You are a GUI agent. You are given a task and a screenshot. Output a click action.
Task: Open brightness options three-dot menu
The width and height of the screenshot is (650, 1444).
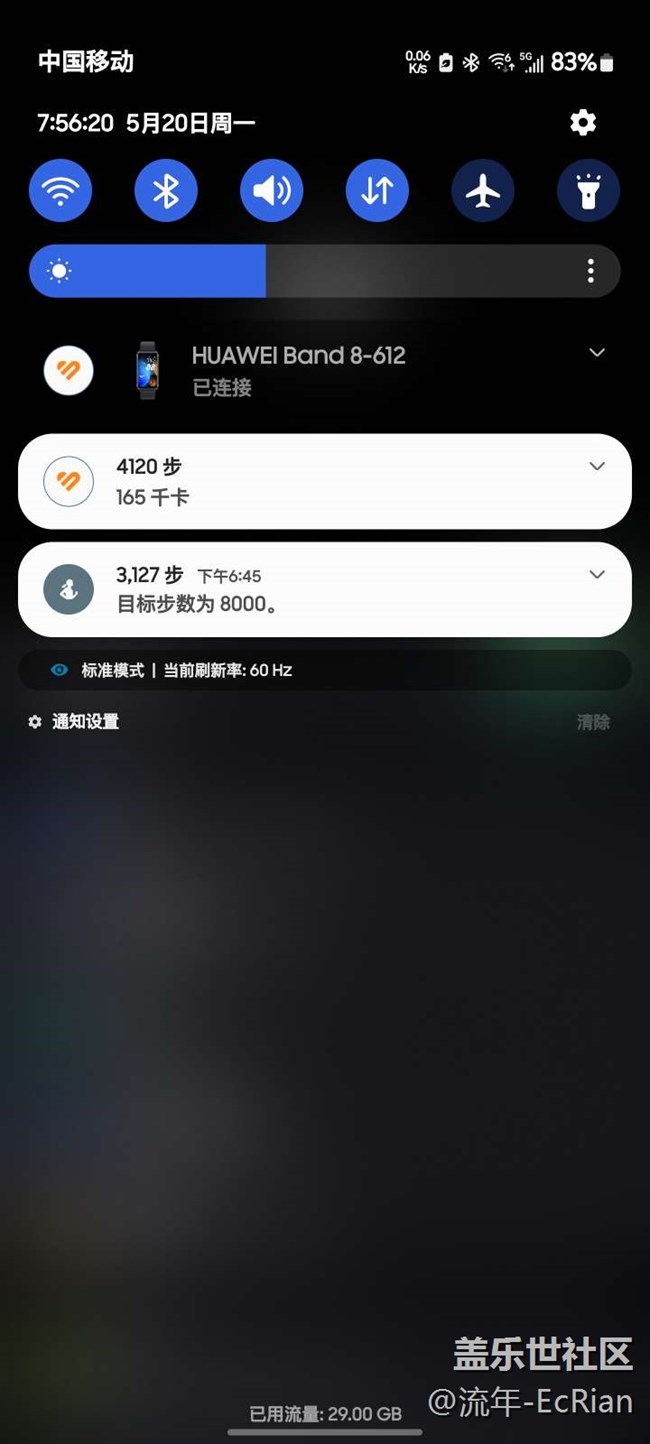point(591,271)
